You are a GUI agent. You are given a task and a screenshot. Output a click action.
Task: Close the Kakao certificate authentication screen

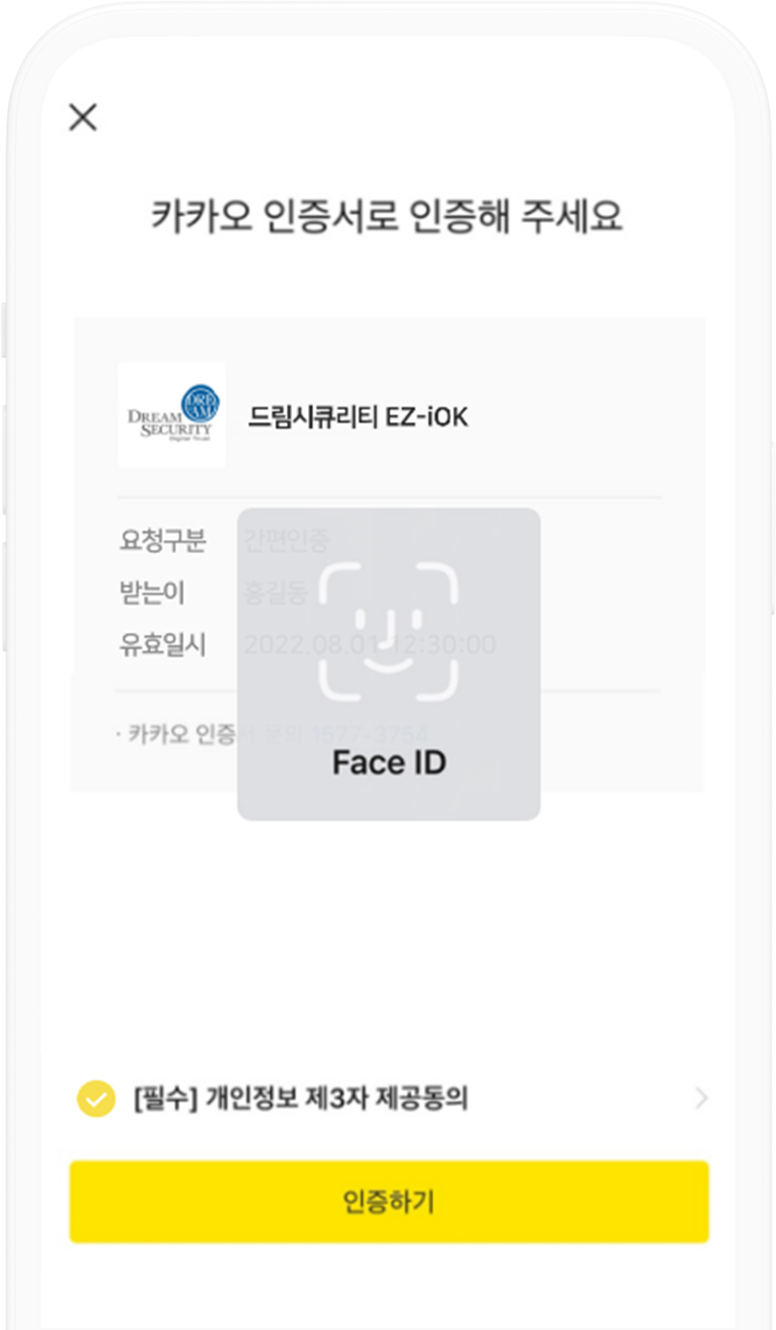pyautogui.click(x=82, y=118)
